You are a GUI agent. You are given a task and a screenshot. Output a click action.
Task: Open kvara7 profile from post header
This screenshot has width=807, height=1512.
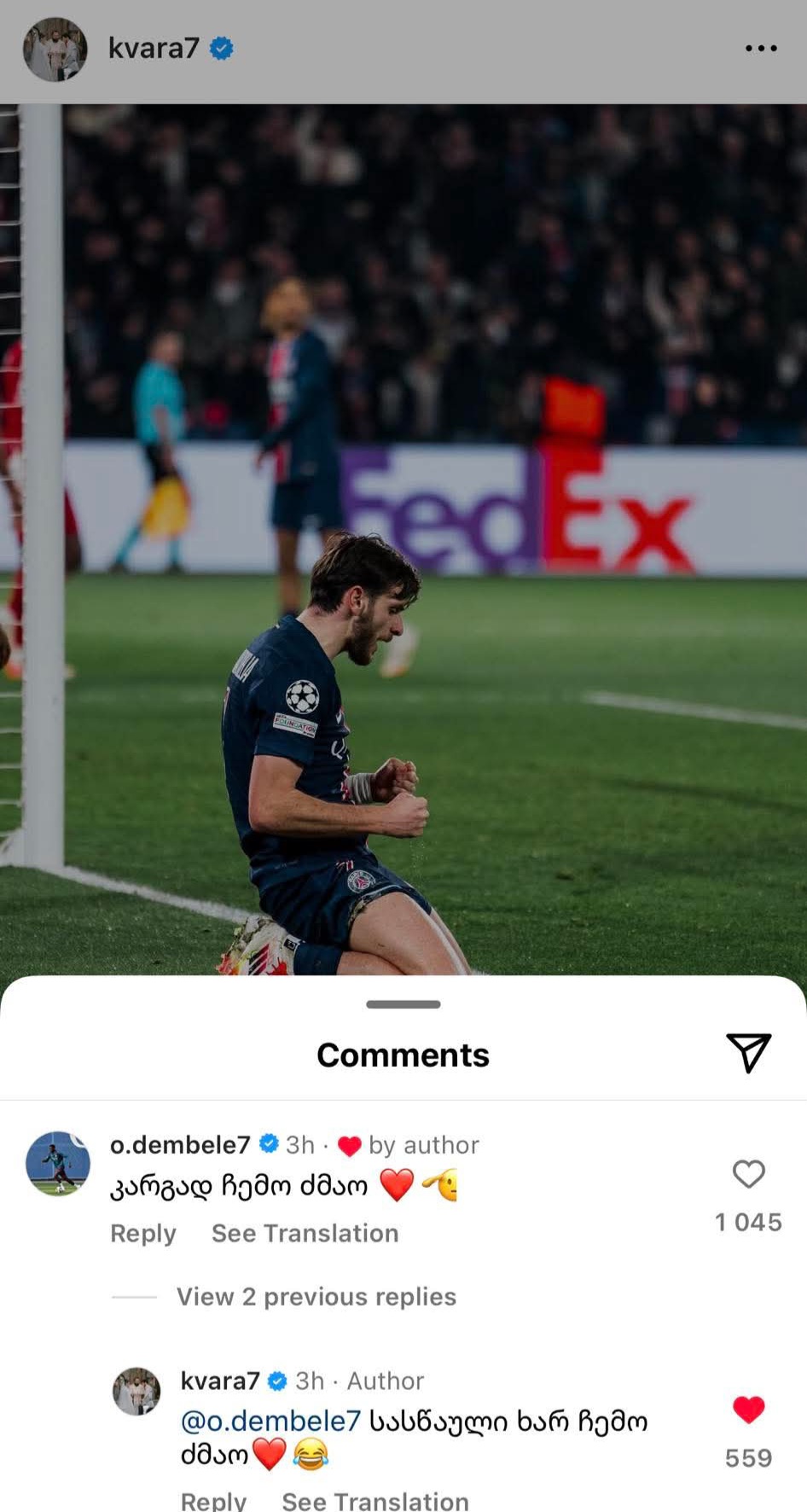tap(154, 49)
